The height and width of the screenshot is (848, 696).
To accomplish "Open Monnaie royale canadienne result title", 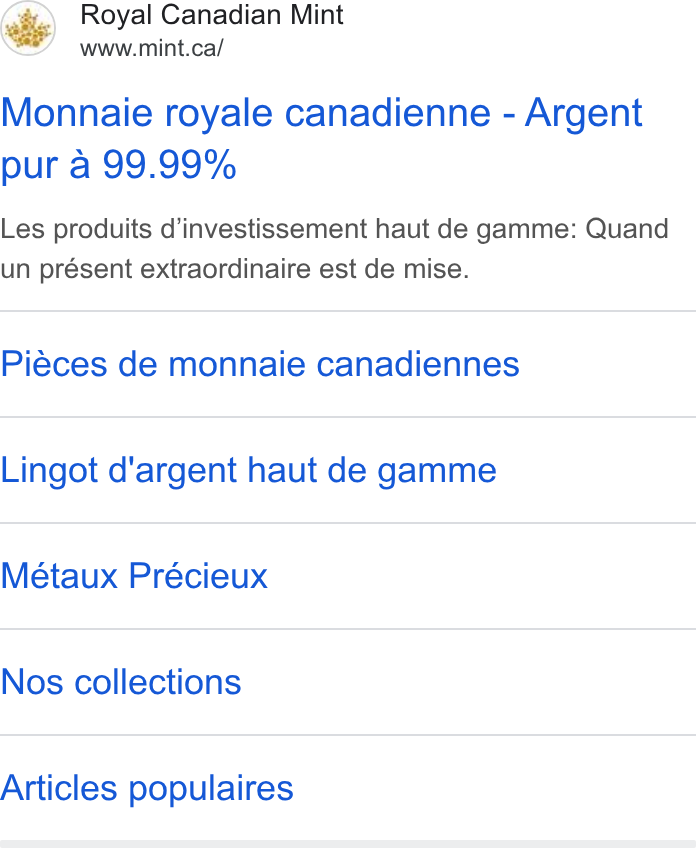I will (x=321, y=138).
